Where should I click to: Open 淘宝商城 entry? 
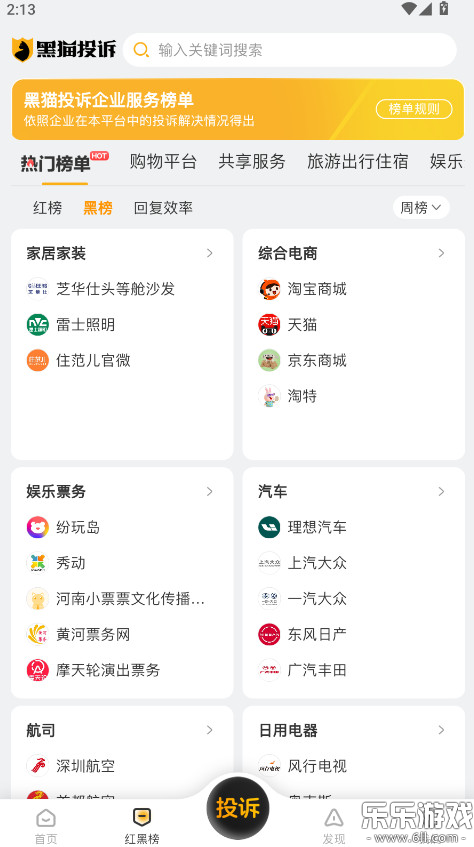pos(303,289)
